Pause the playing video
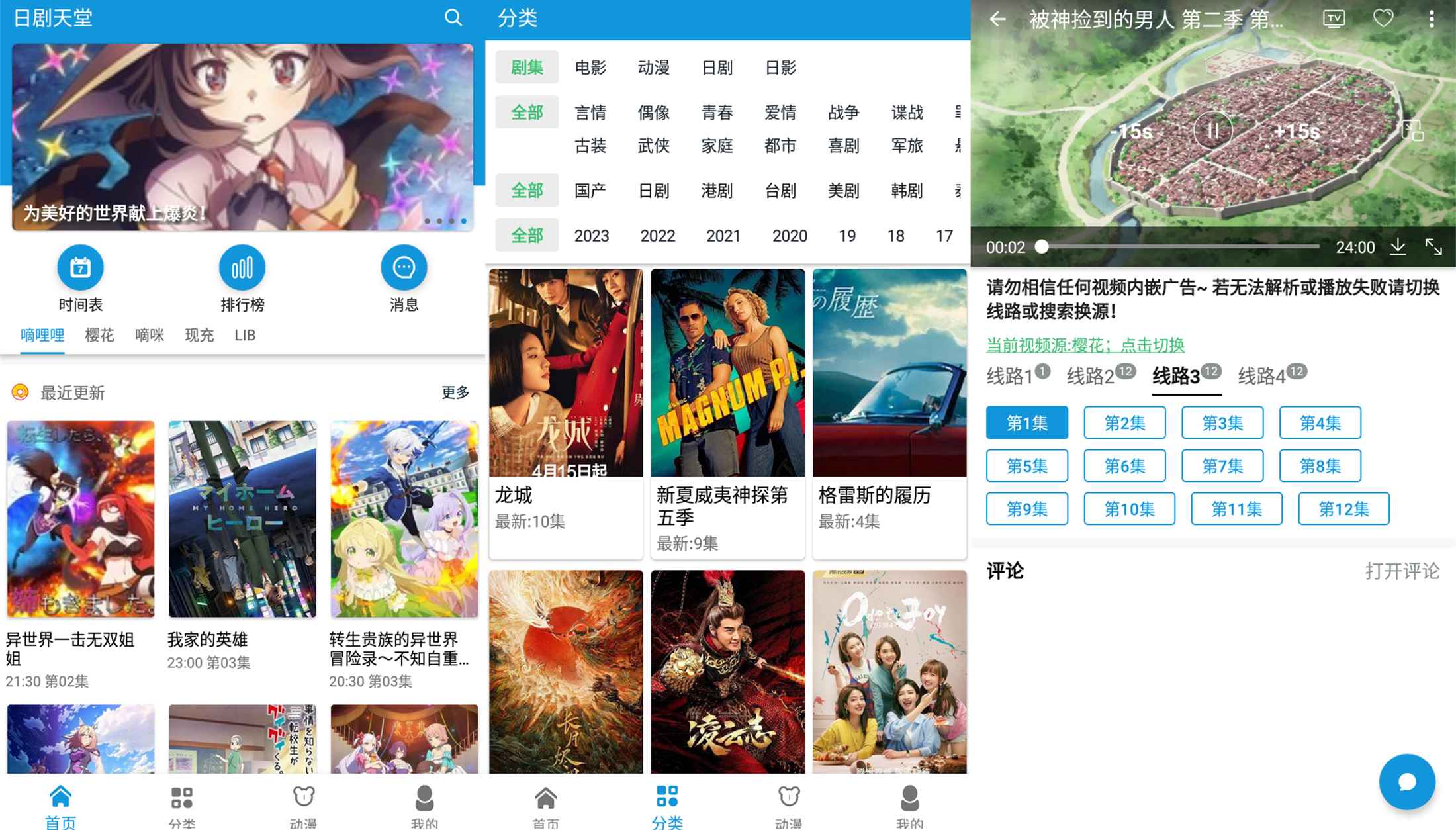The width and height of the screenshot is (1456, 830). 1212,130
